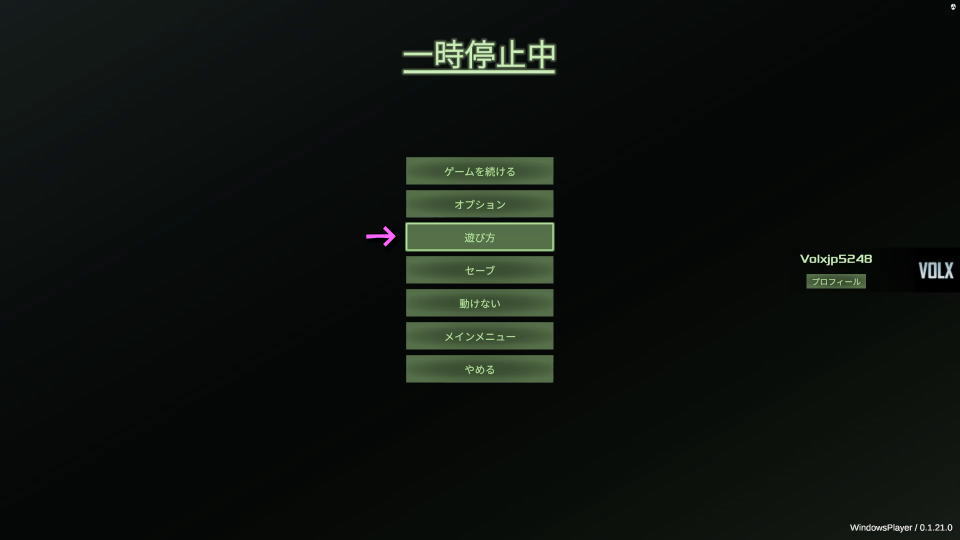Tap the セーブ button
This screenshot has height=540, width=960.
(479, 270)
